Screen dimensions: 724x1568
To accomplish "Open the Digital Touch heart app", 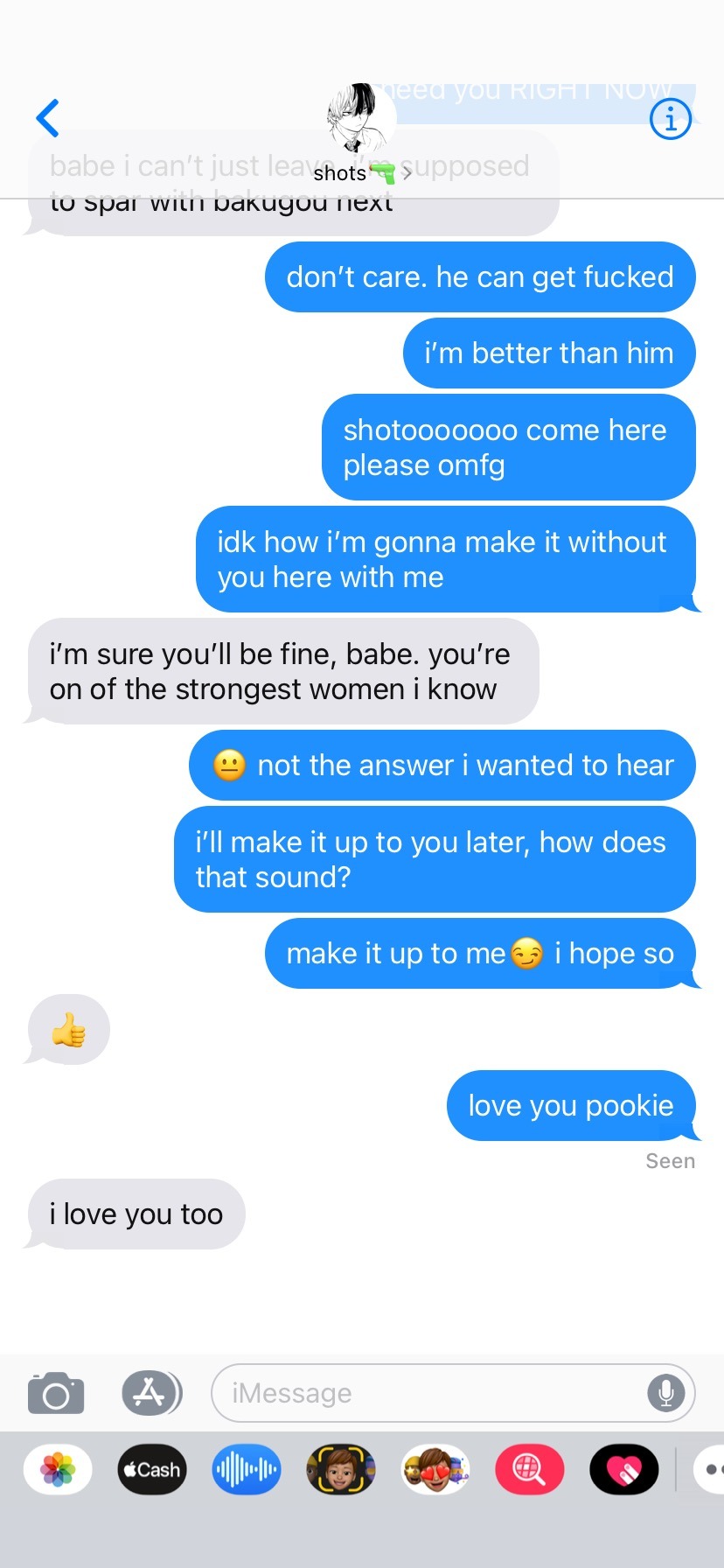I will (623, 1469).
